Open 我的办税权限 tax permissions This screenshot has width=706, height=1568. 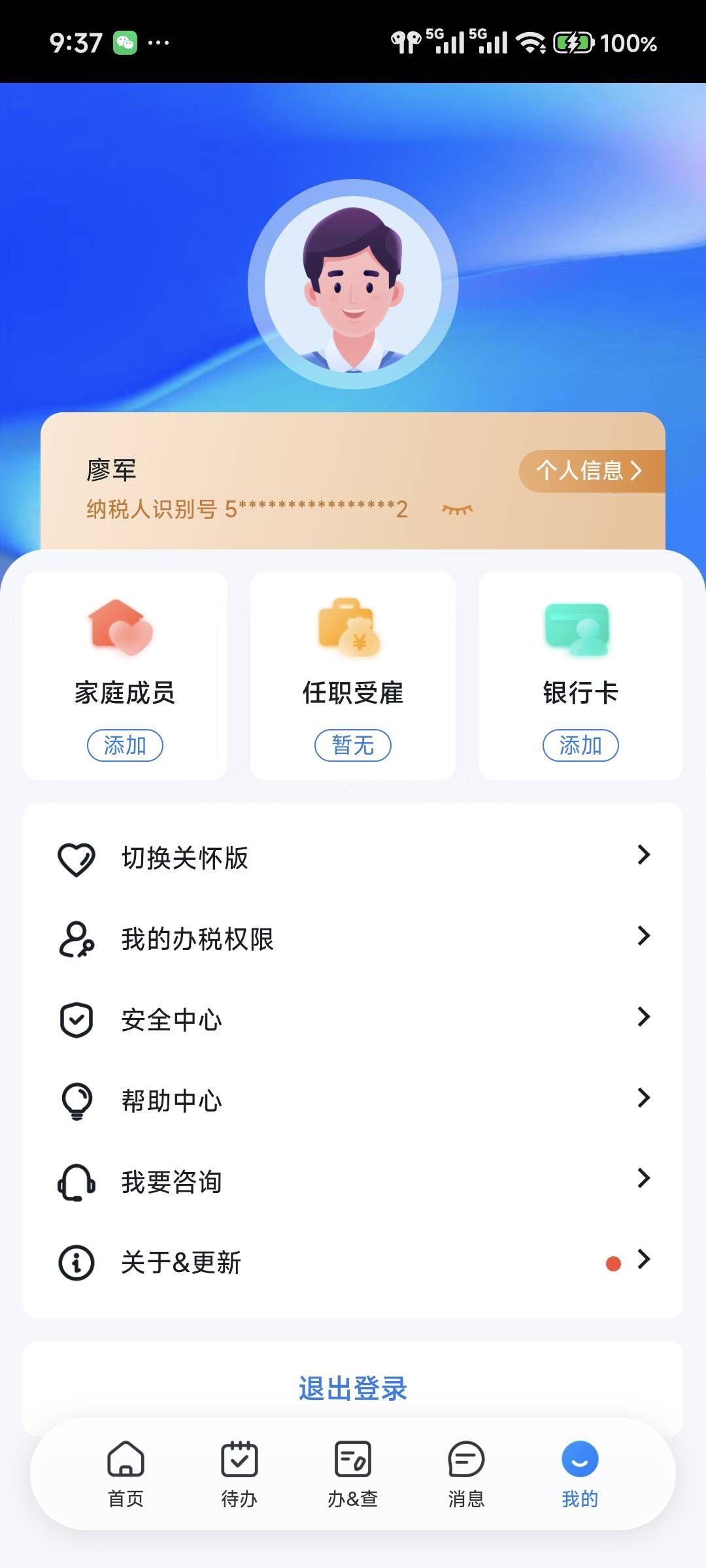coord(353,939)
